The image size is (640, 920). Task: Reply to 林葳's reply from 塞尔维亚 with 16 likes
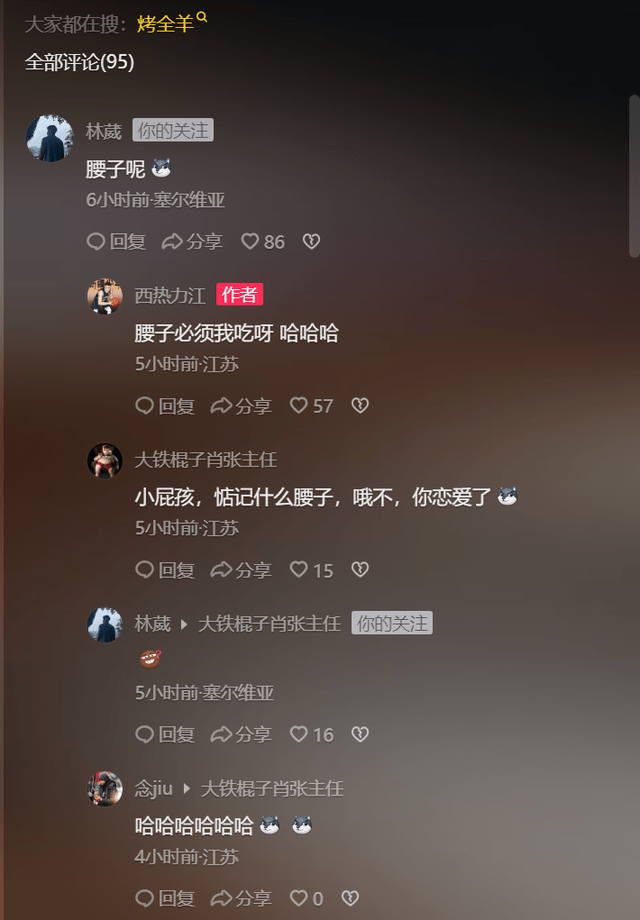pos(165,734)
